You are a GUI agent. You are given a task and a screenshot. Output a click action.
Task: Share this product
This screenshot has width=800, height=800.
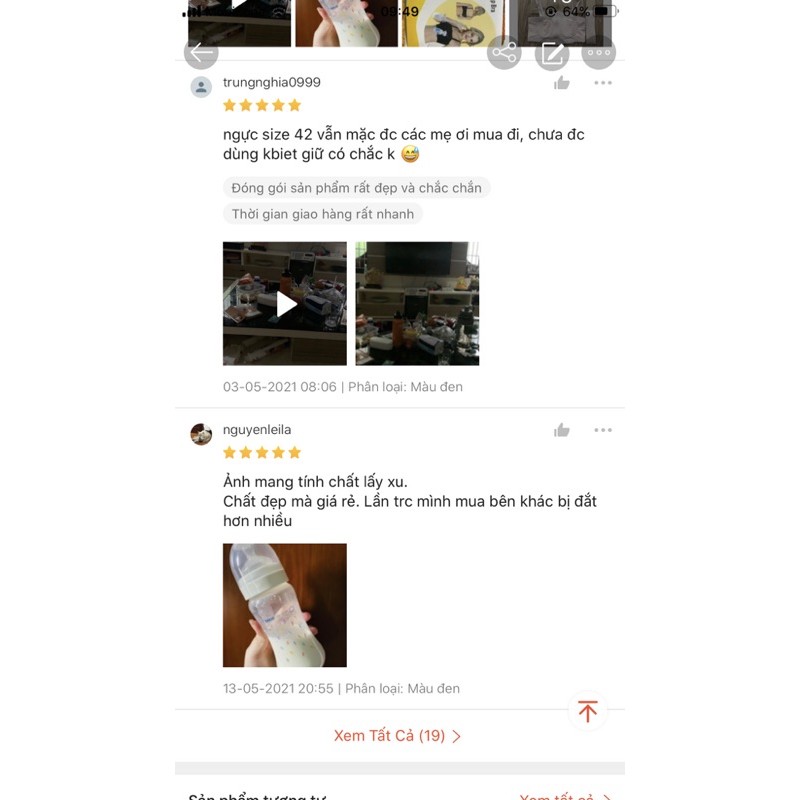point(504,53)
